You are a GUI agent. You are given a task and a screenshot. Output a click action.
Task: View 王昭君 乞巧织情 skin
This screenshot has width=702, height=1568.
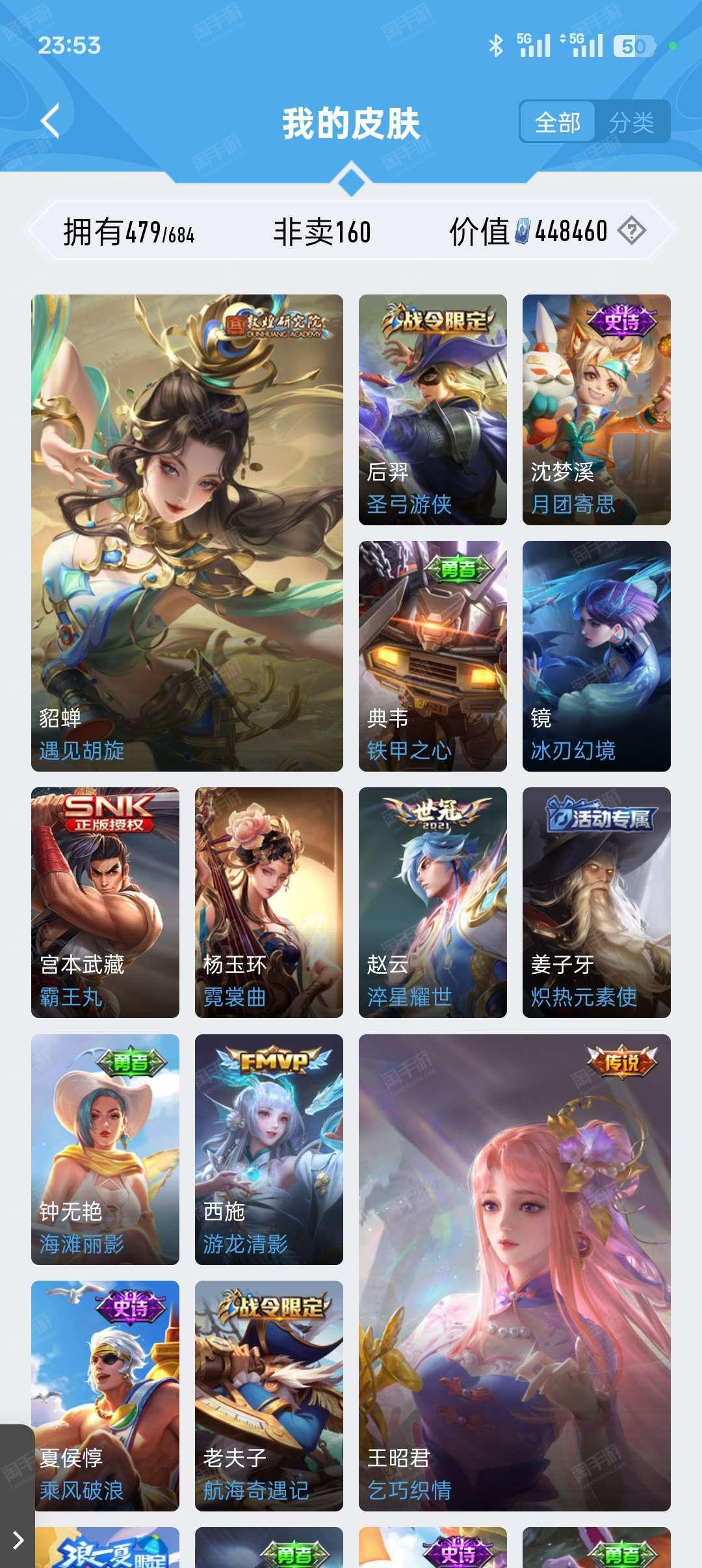coord(515,1273)
